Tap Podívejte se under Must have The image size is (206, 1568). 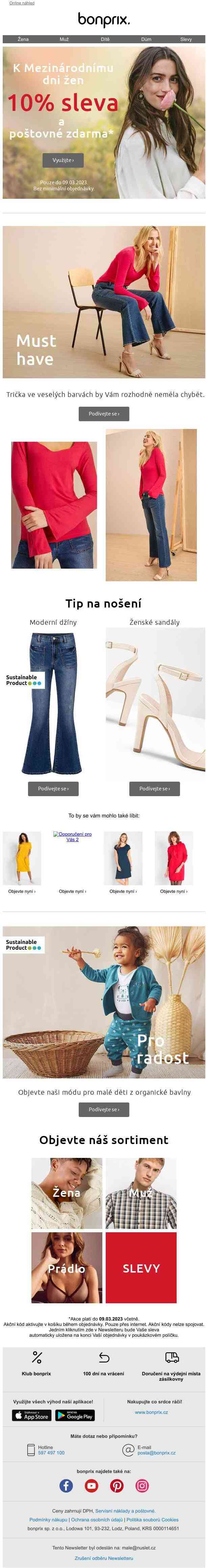(104, 414)
